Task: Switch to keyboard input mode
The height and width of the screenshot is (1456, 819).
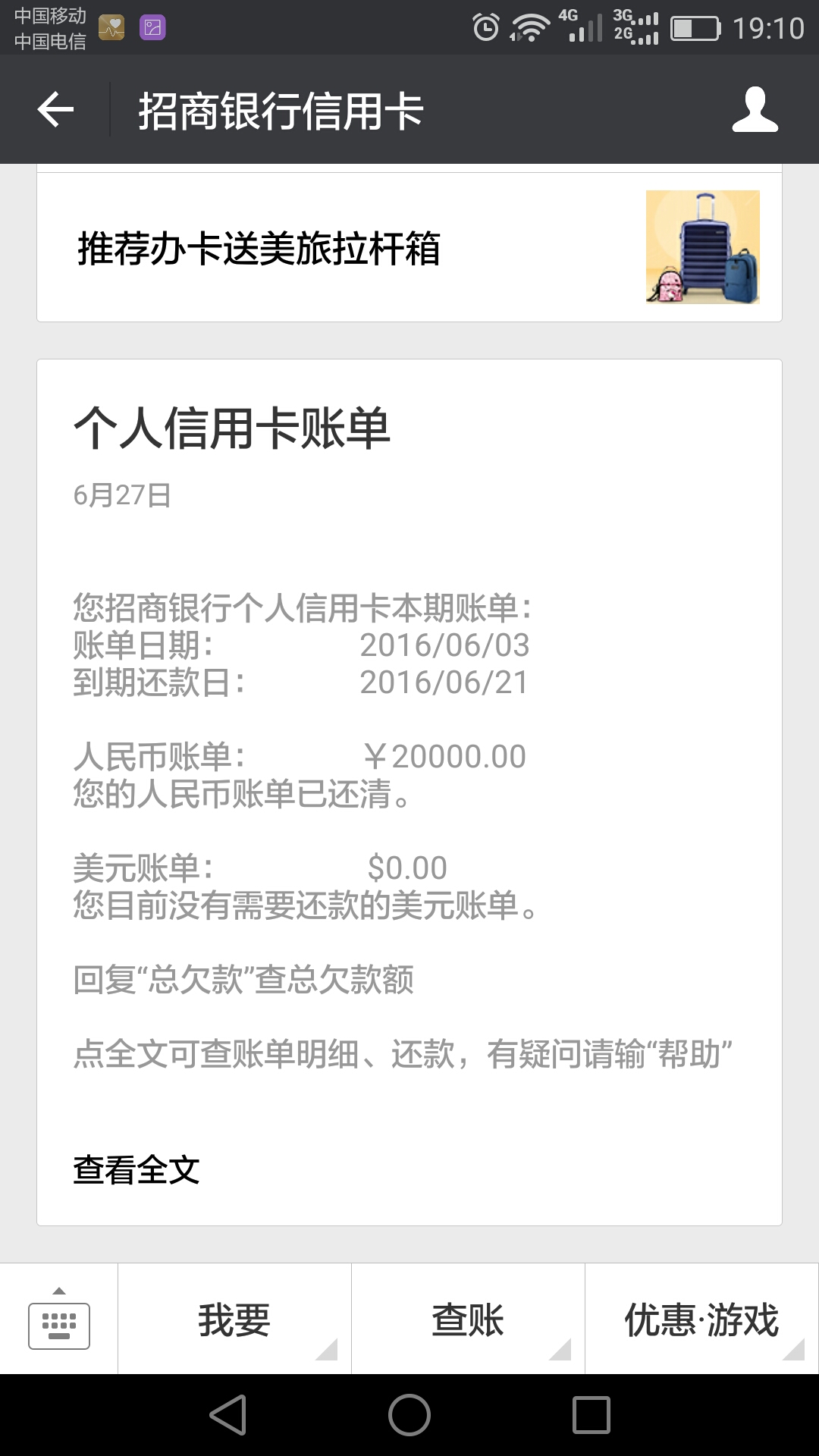Action: [x=59, y=1319]
